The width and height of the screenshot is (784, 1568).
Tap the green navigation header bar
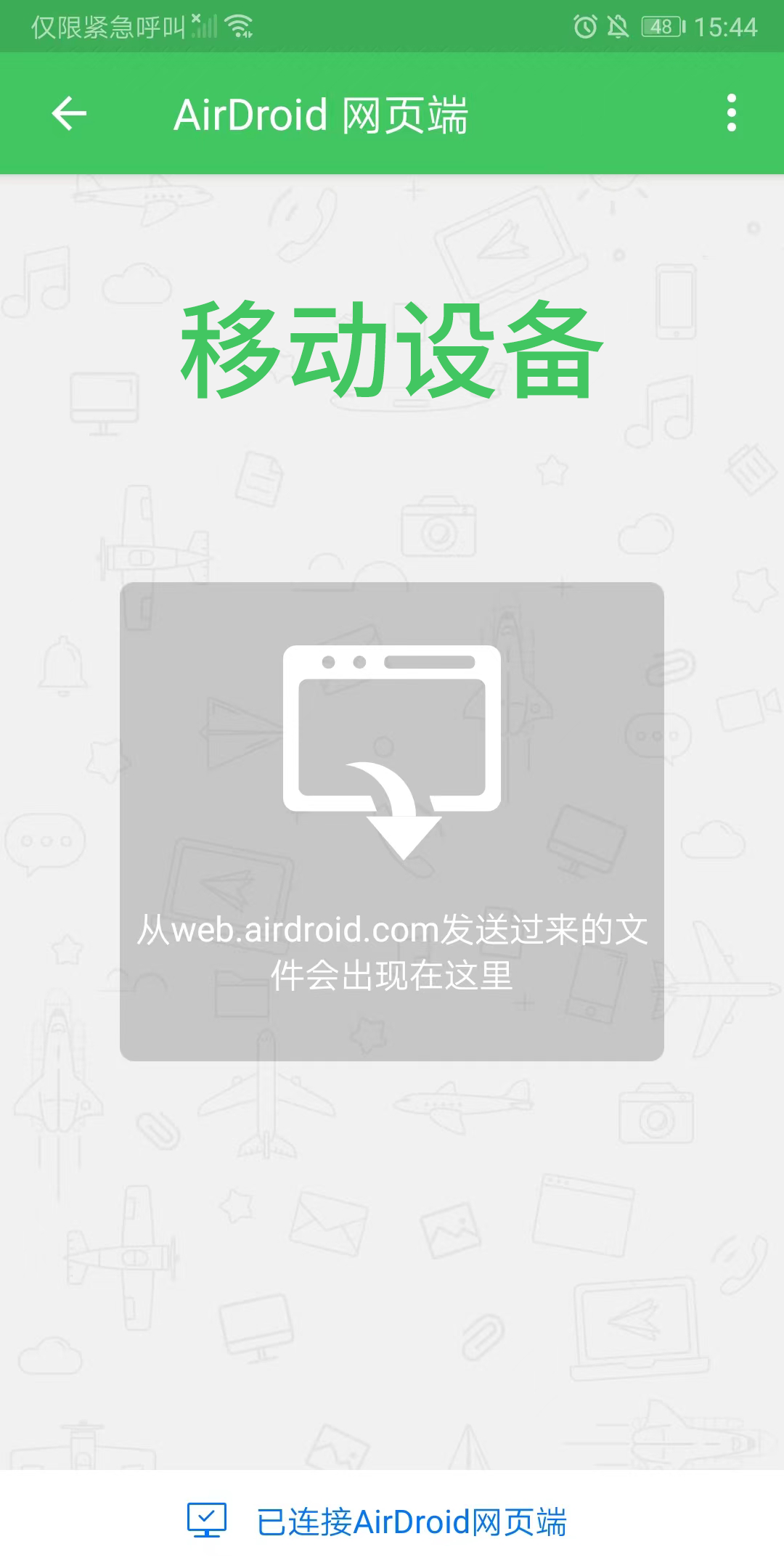pos(392,113)
